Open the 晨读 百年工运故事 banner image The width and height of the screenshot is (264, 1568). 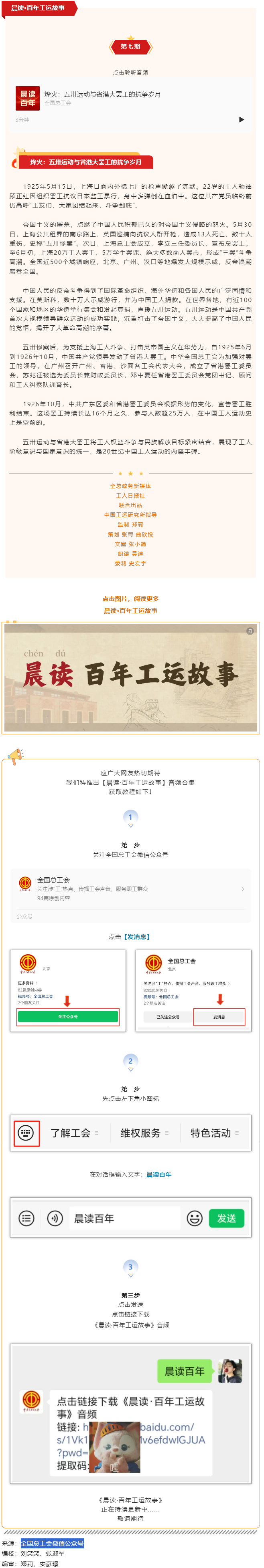point(130,677)
